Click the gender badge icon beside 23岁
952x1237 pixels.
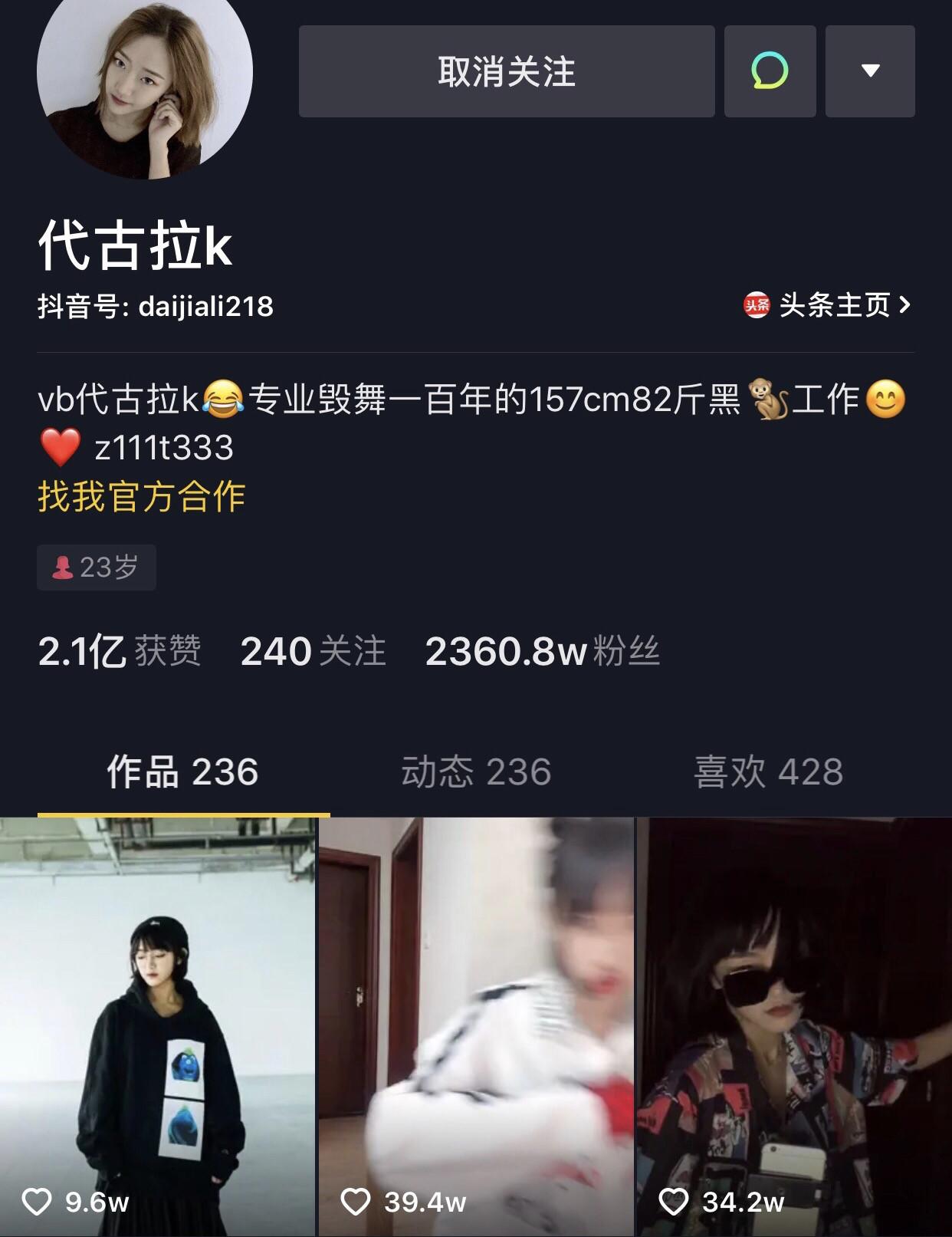click(x=63, y=568)
